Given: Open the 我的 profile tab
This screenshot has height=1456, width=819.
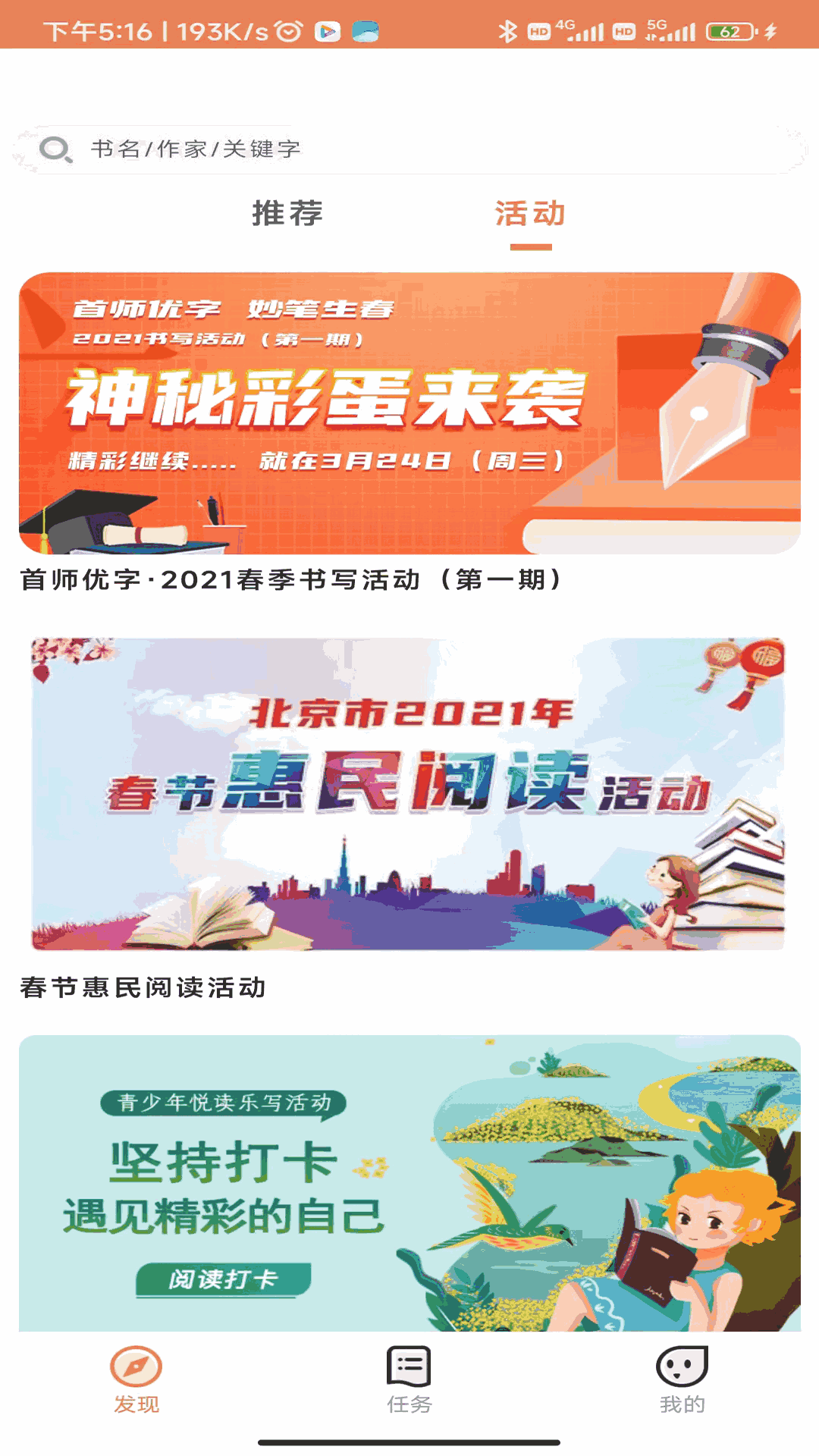Looking at the screenshot, I should click(x=682, y=1380).
